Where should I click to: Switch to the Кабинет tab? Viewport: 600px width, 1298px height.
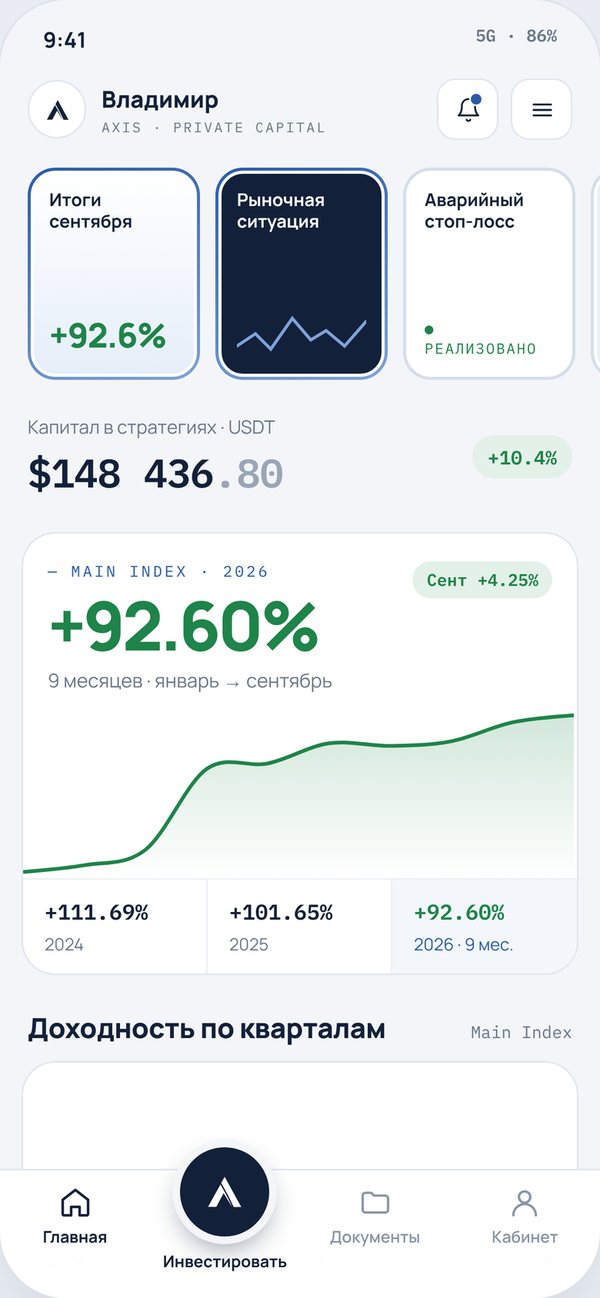tap(525, 1217)
